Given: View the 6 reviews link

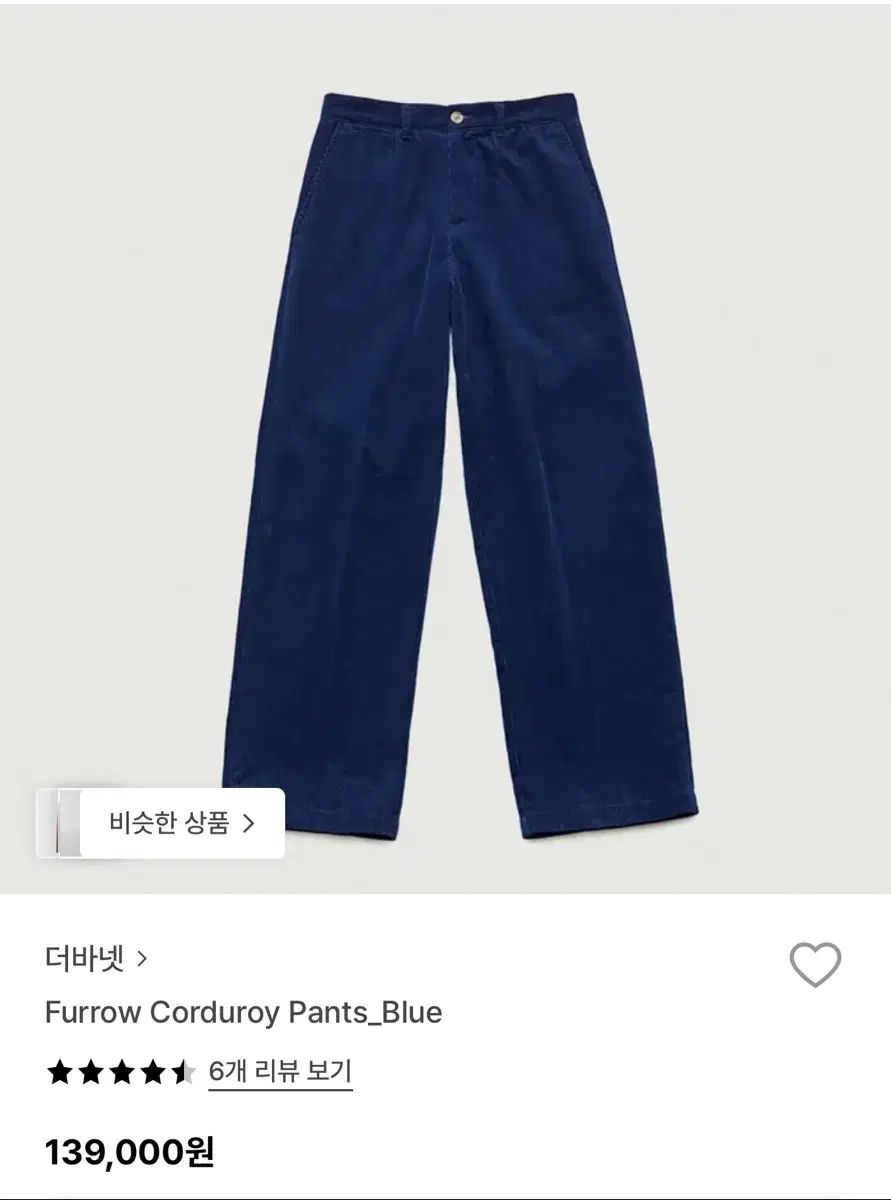Looking at the screenshot, I should [x=280, y=1072].
